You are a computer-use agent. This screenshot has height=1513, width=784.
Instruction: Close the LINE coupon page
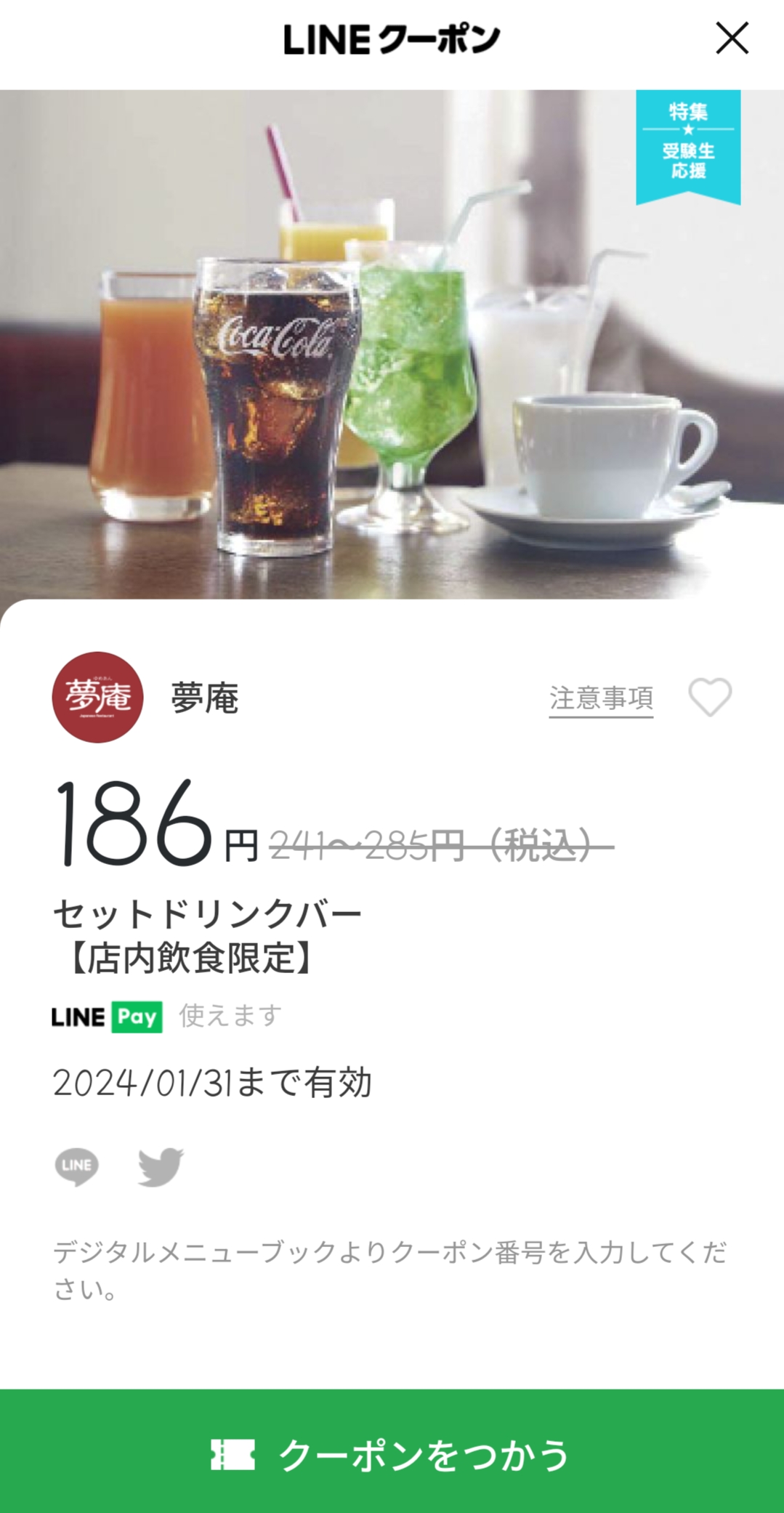(x=732, y=38)
